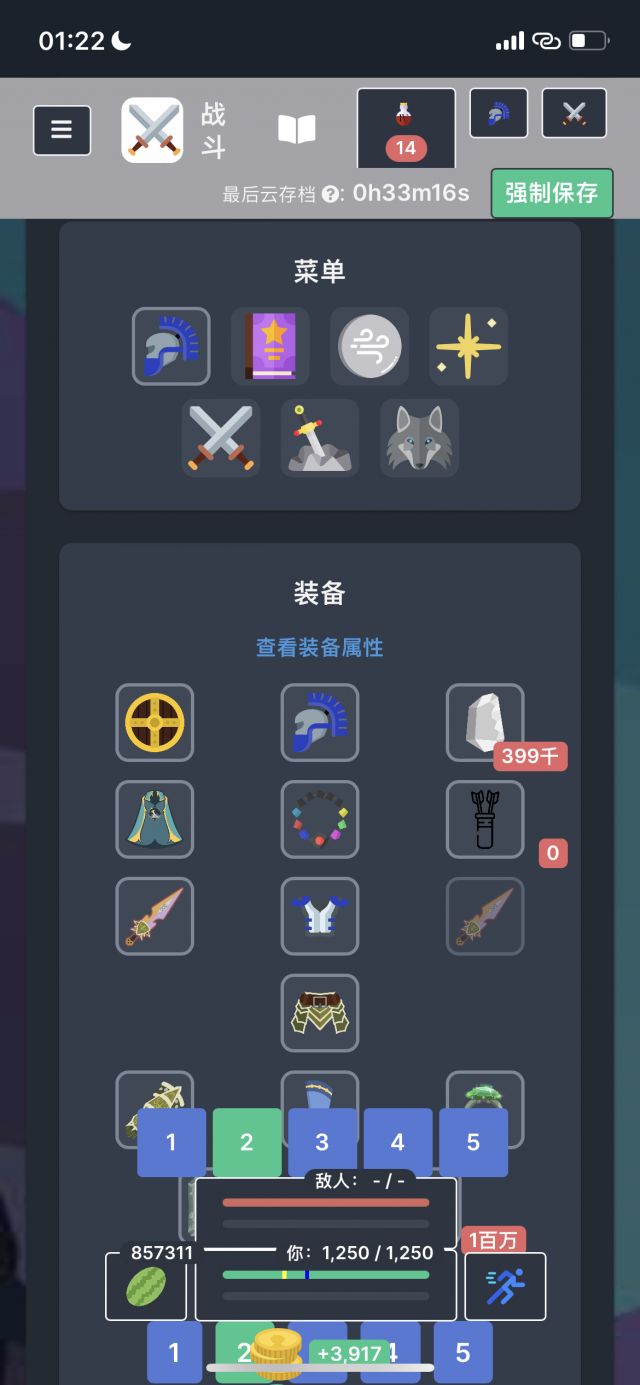Open the helmet icon in top bar
This screenshot has width=640, height=1385.
499,113
